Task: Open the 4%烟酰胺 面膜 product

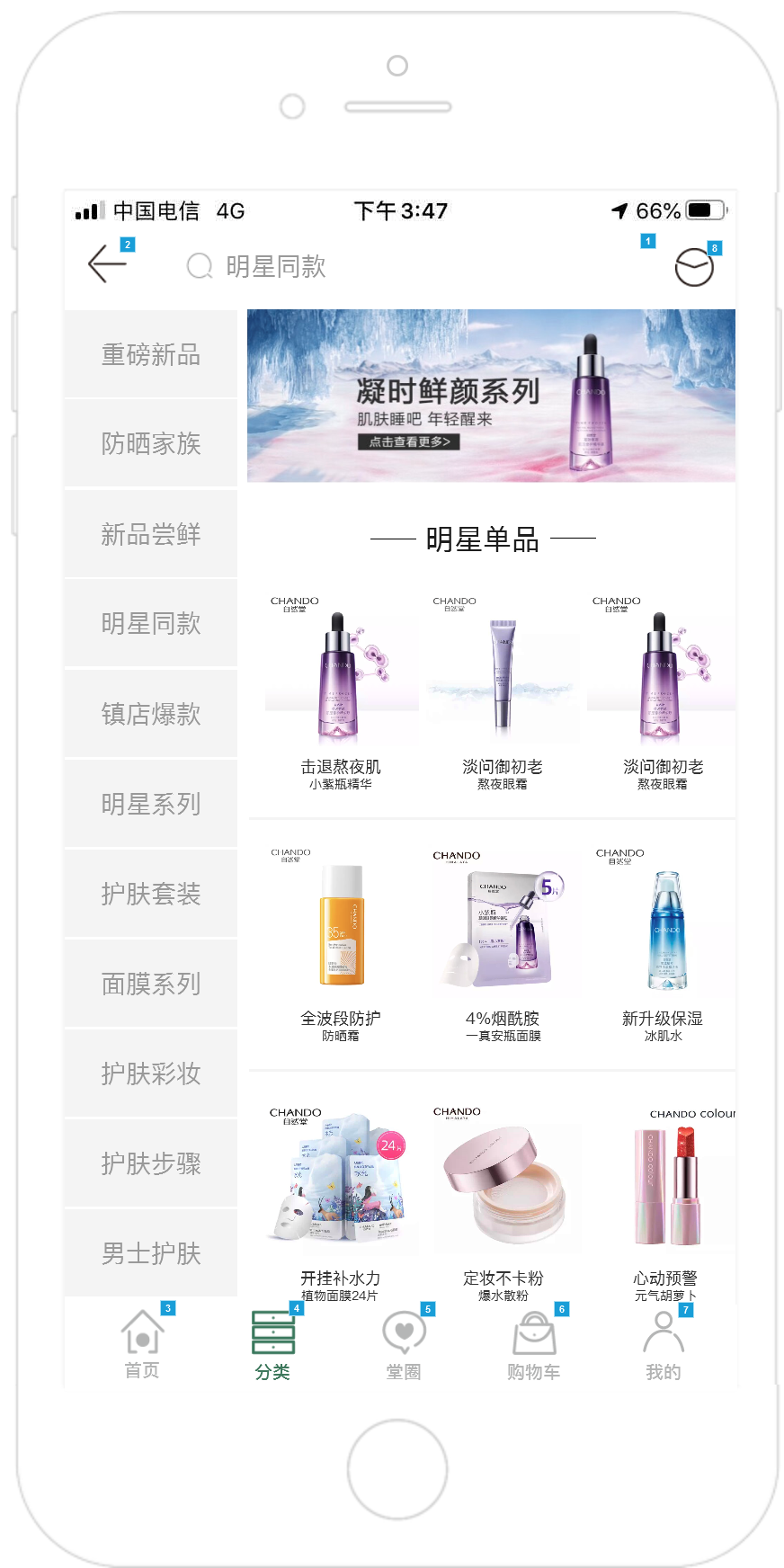Action: (x=503, y=944)
